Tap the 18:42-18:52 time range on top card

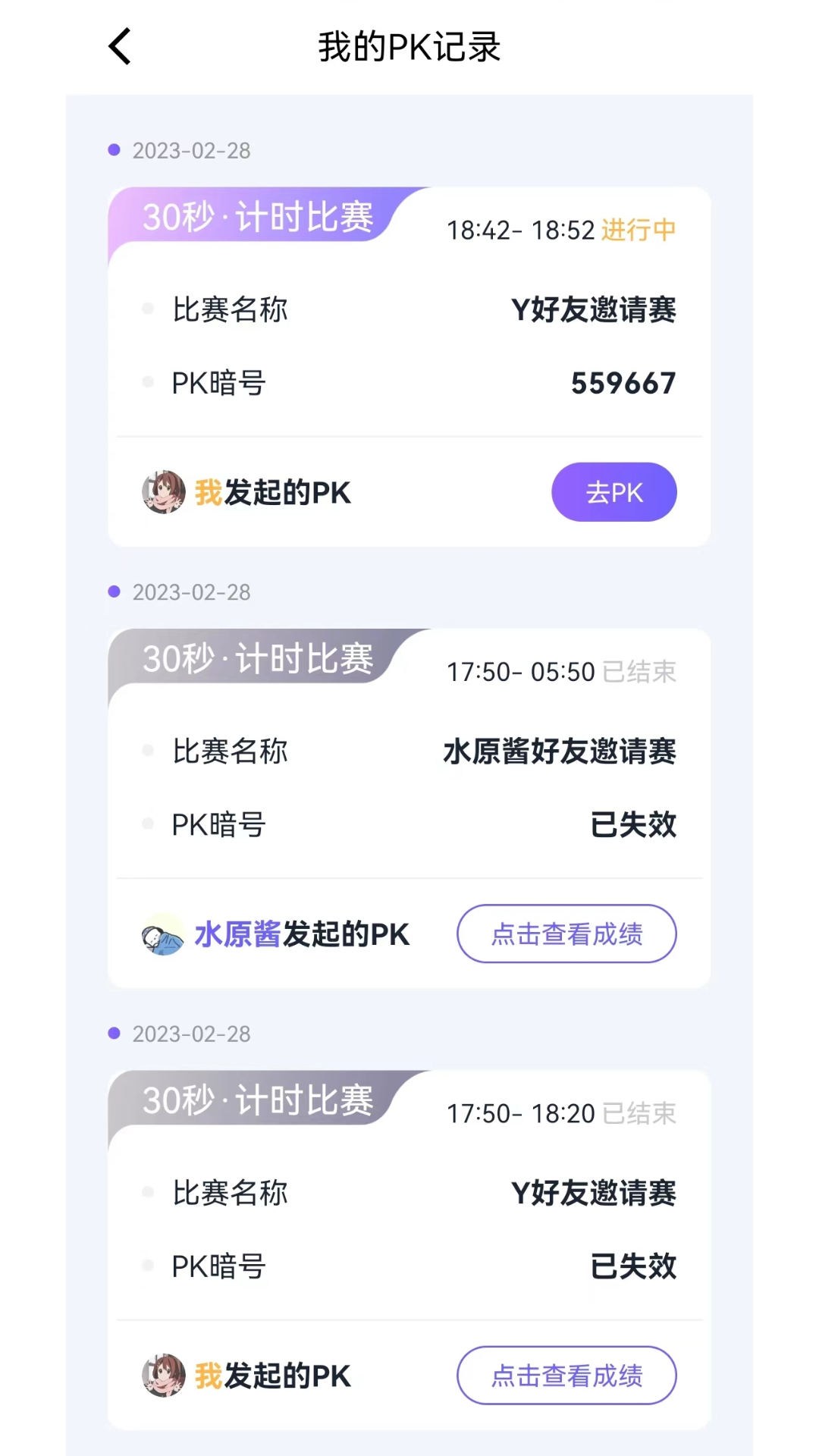[x=520, y=231]
